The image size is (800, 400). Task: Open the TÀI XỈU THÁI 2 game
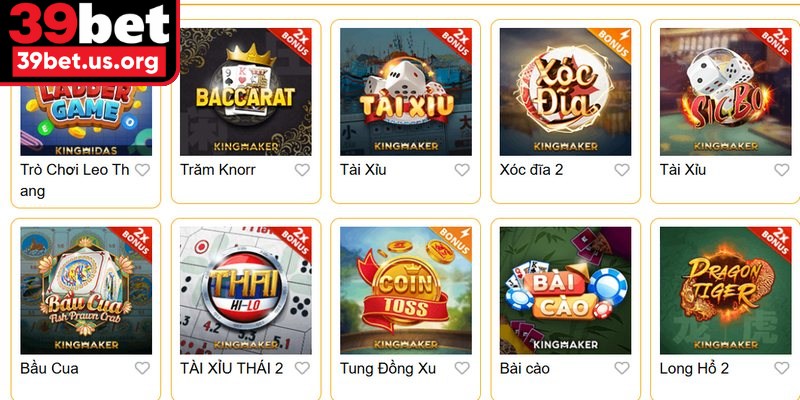click(x=245, y=290)
